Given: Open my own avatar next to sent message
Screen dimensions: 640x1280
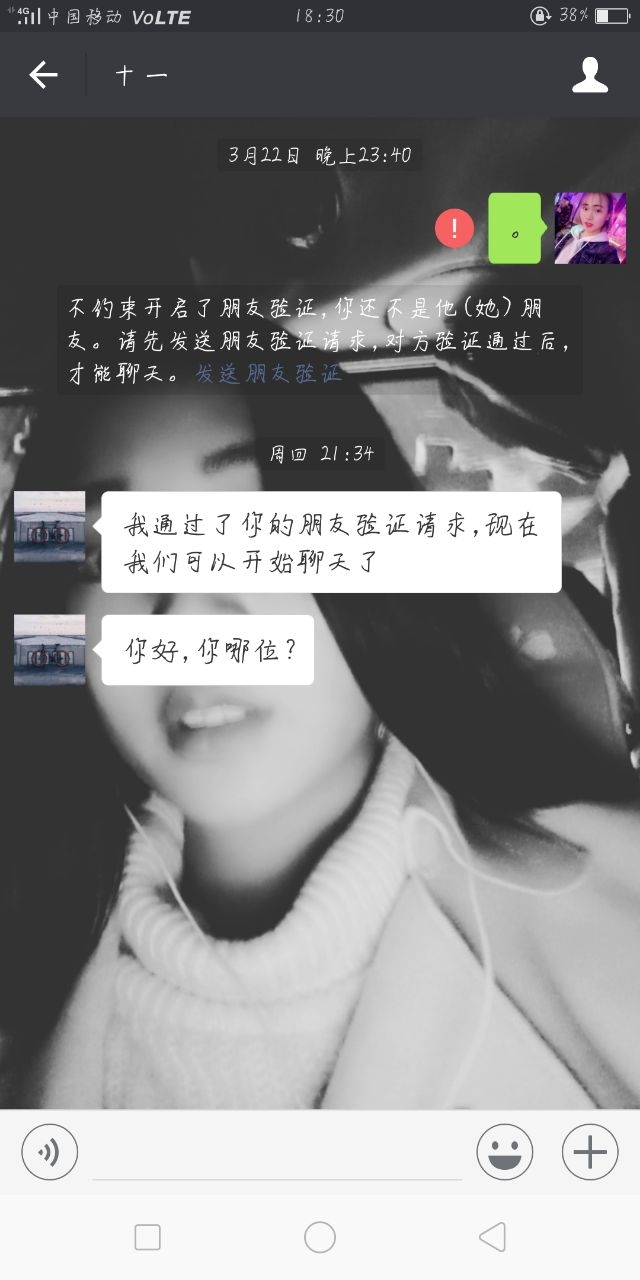Looking at the screenshot, I should click(x=590, y=228).
